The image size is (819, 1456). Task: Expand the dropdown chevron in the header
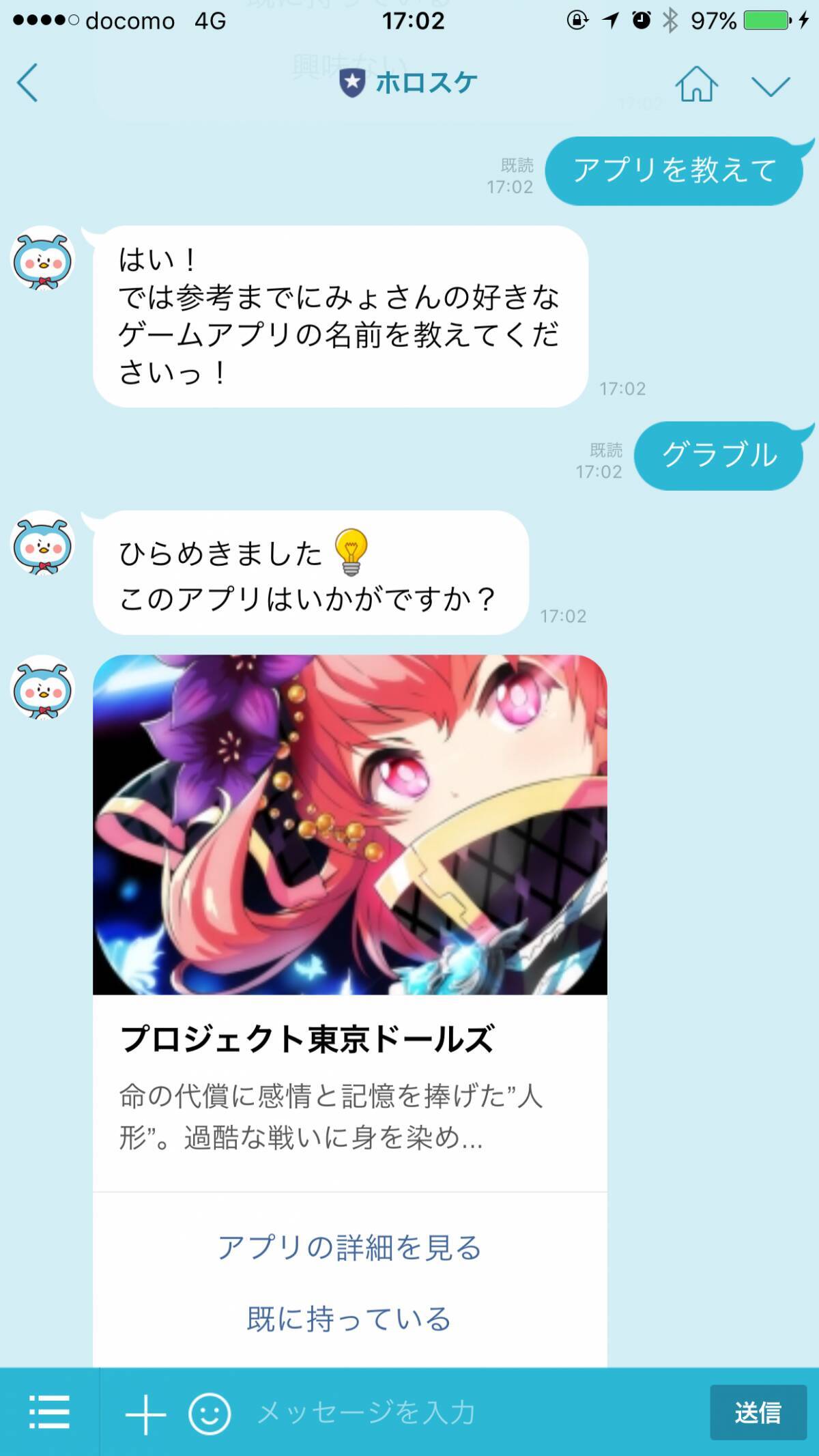click(x=771, y=86)
